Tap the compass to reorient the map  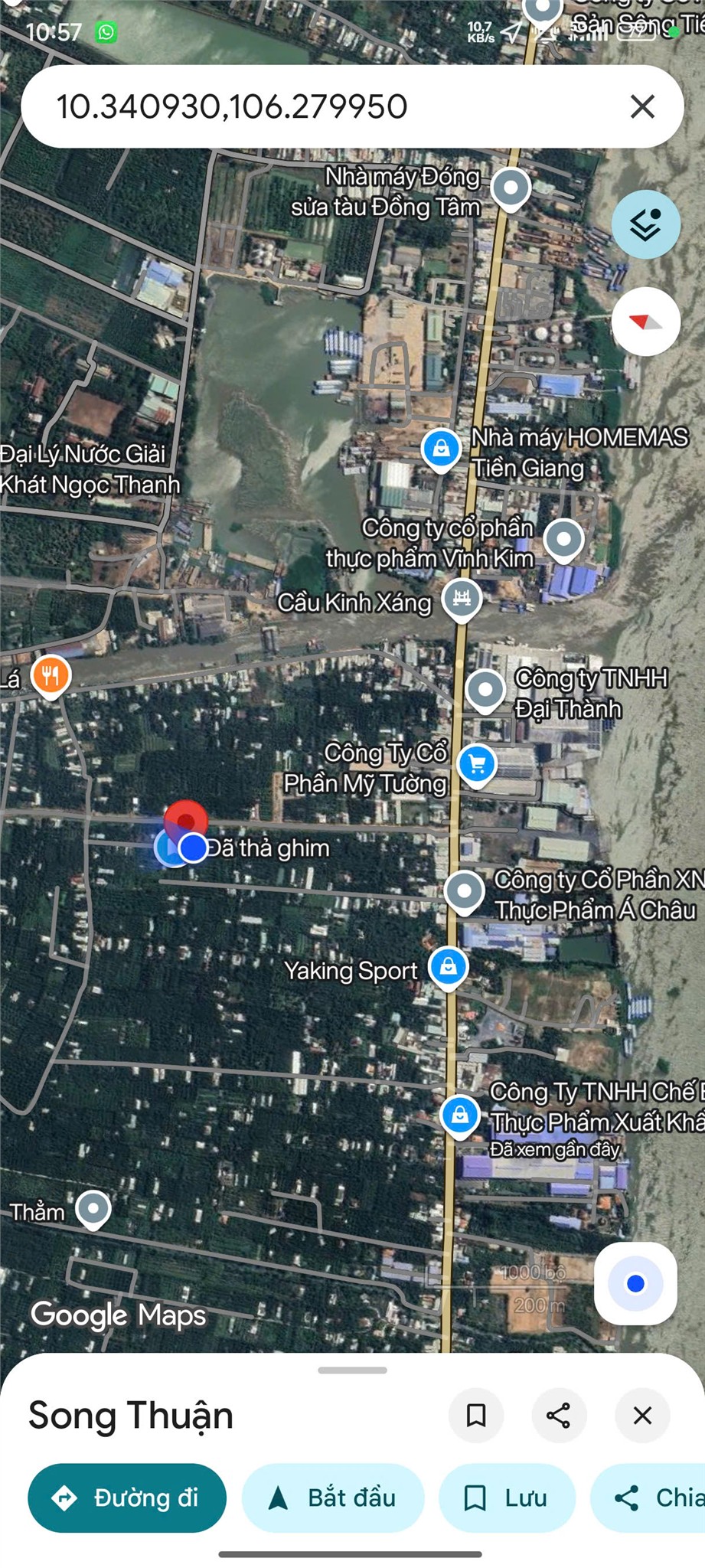(x=645, y=322)
